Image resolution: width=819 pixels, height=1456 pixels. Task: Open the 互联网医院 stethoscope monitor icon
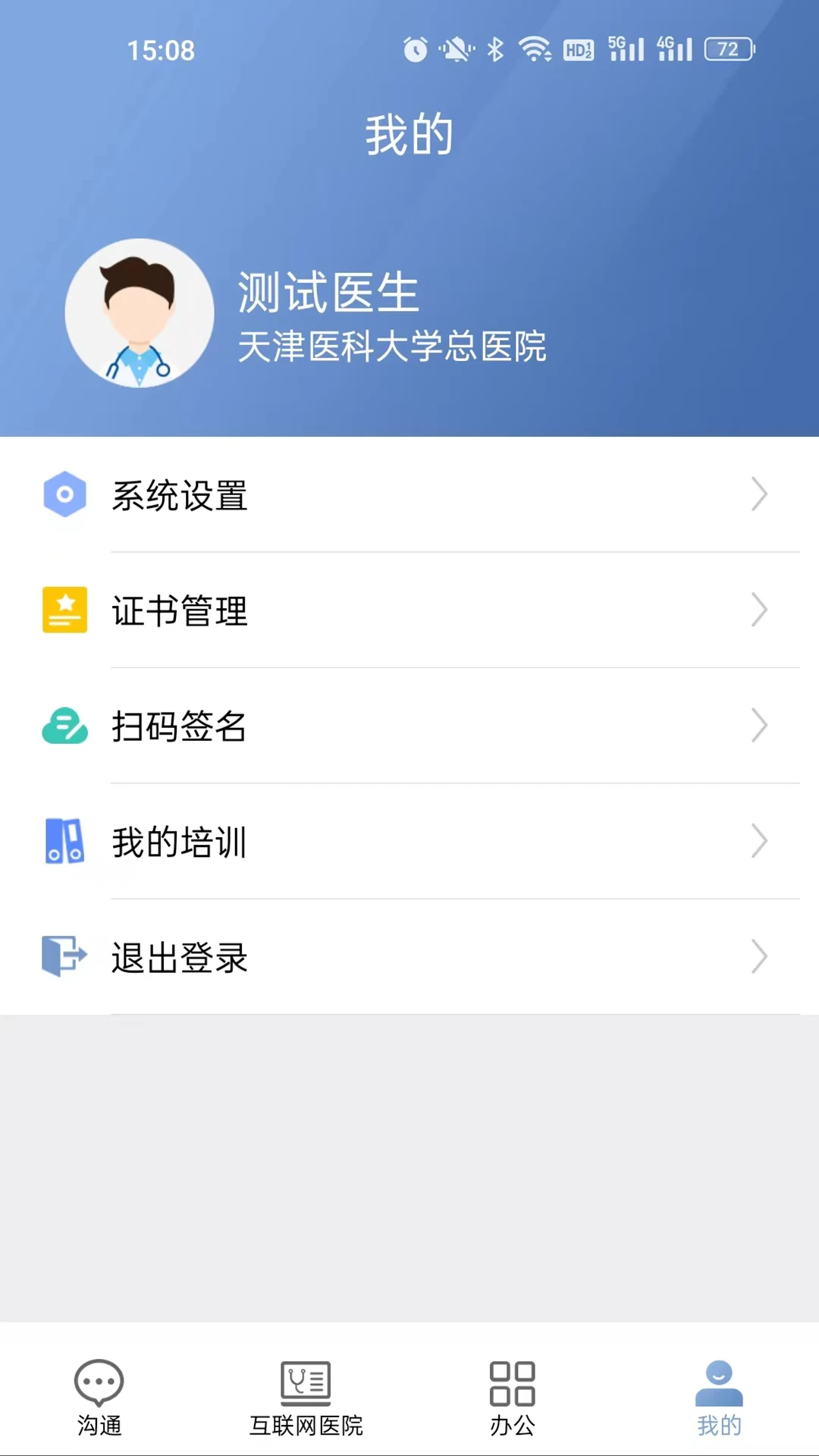(305, 1384)
